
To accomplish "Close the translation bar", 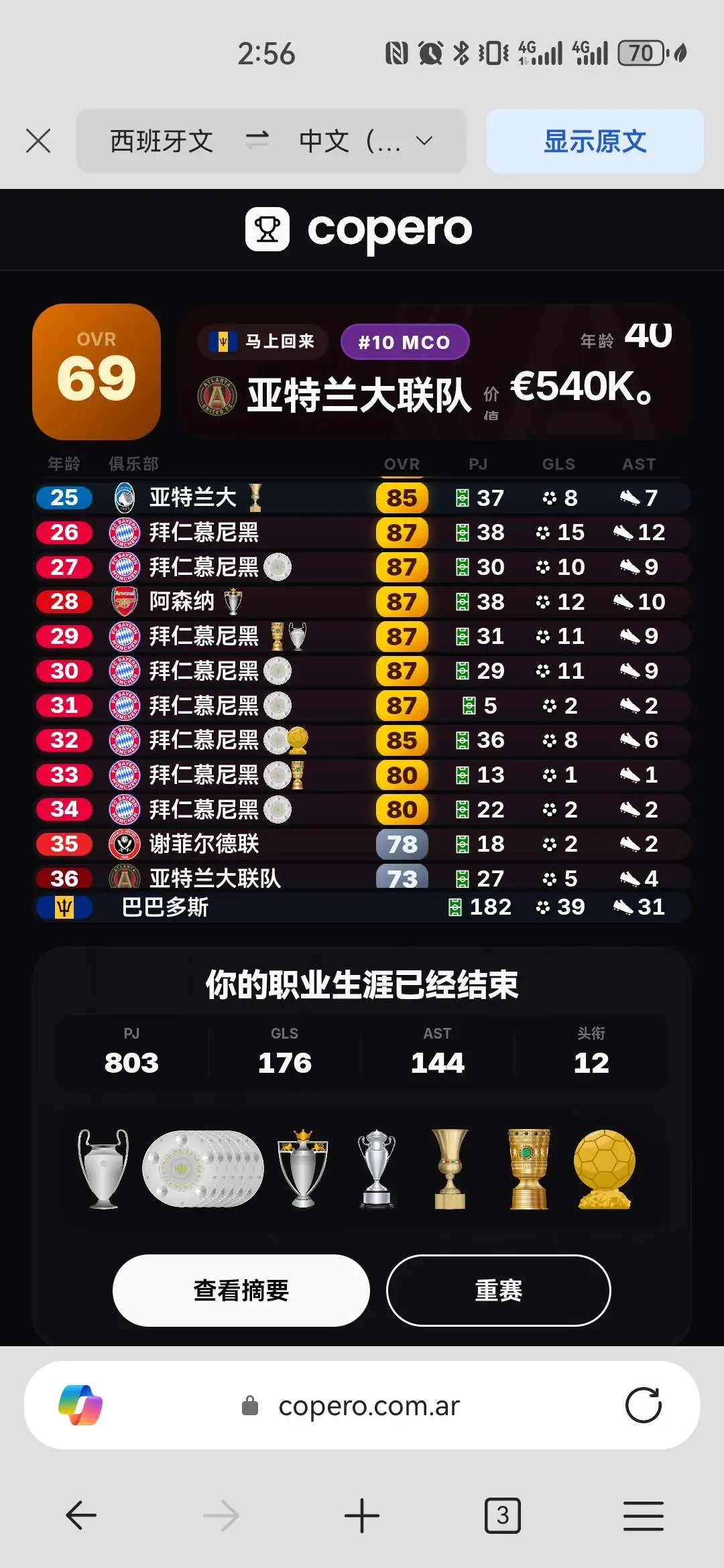I will pyautogui.click(x=38, y=141).
